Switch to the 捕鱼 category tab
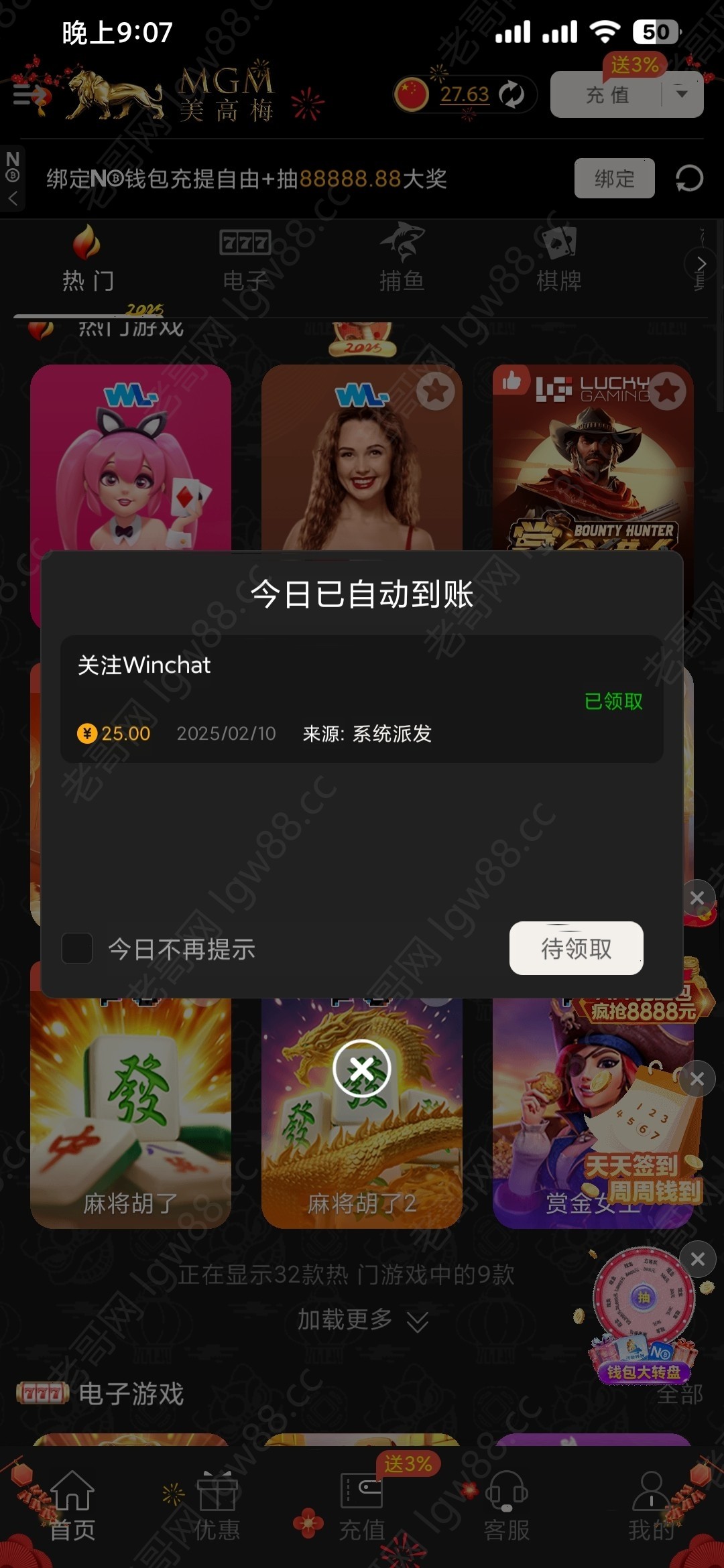 pyautogui.click(x=402, y=261)
